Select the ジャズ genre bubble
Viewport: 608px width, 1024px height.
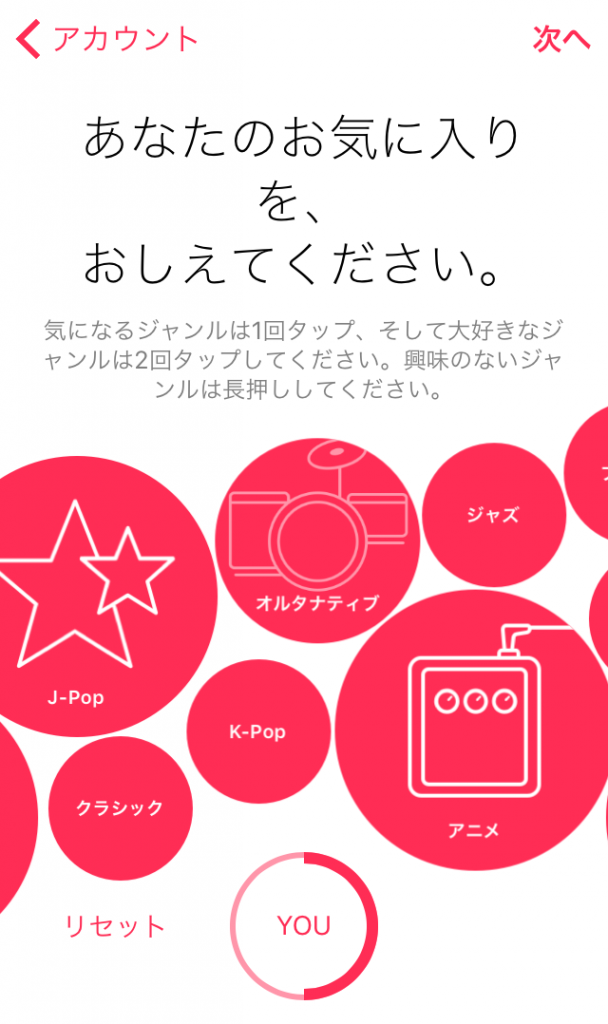pyautogui.click(x=493, y=515)
